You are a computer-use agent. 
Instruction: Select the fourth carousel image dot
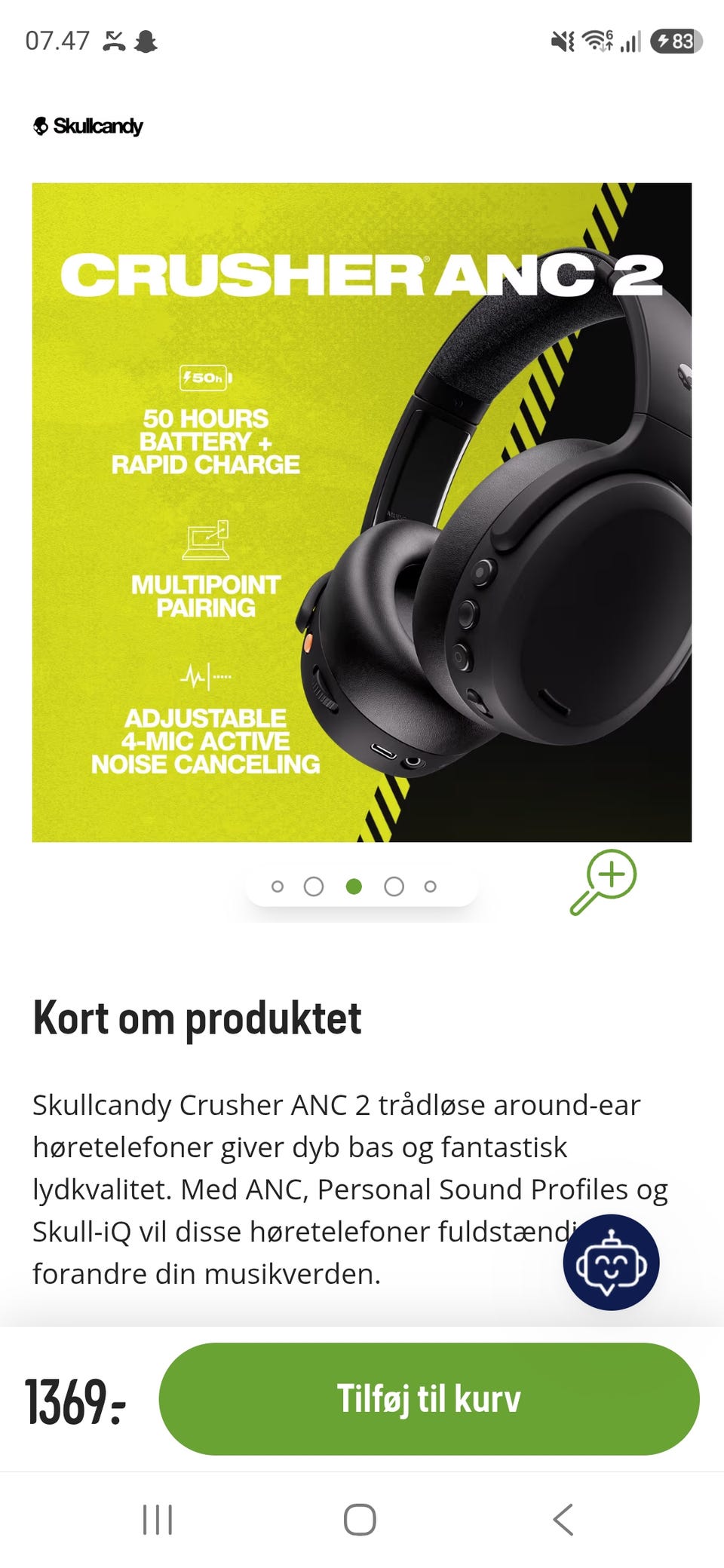point(394,887)
